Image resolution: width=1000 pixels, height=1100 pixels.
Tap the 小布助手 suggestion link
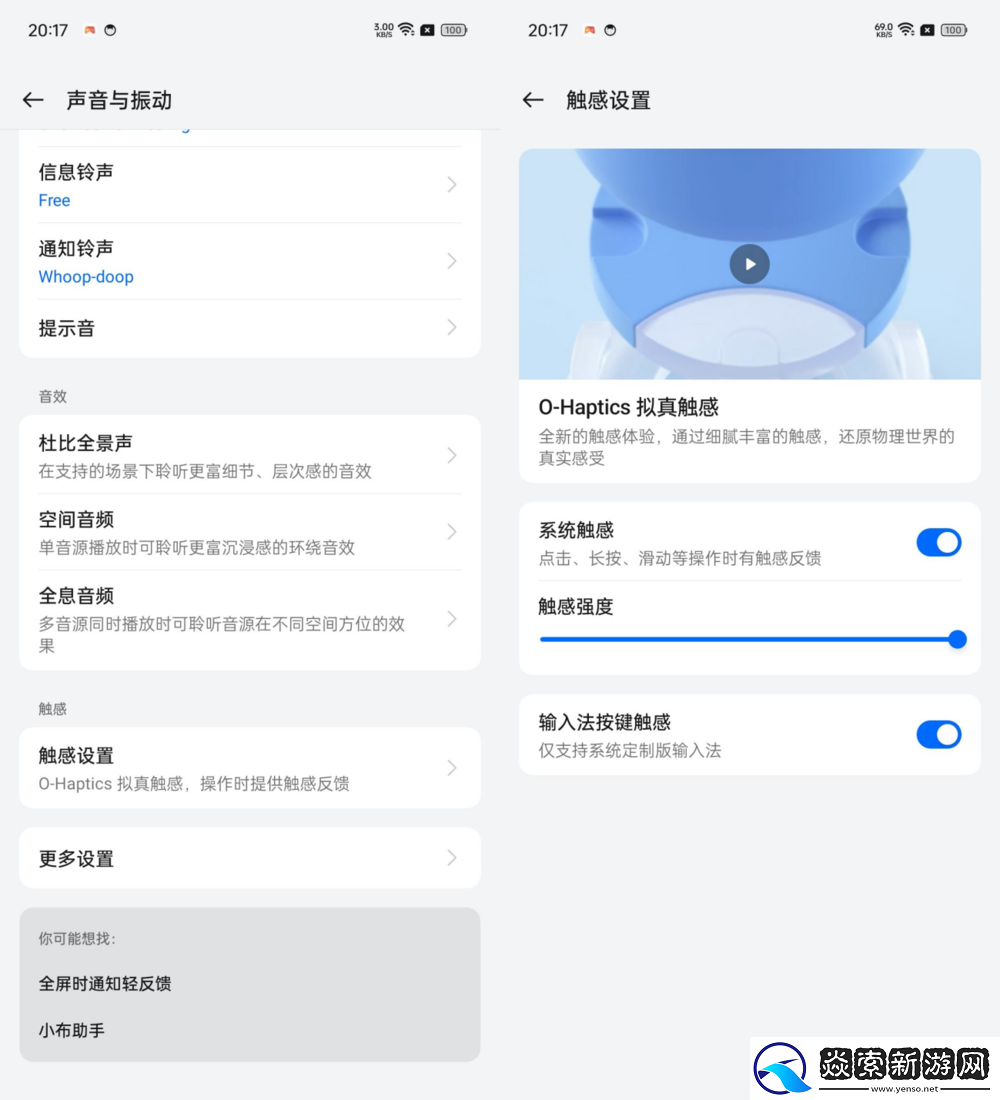[70, 1030]
